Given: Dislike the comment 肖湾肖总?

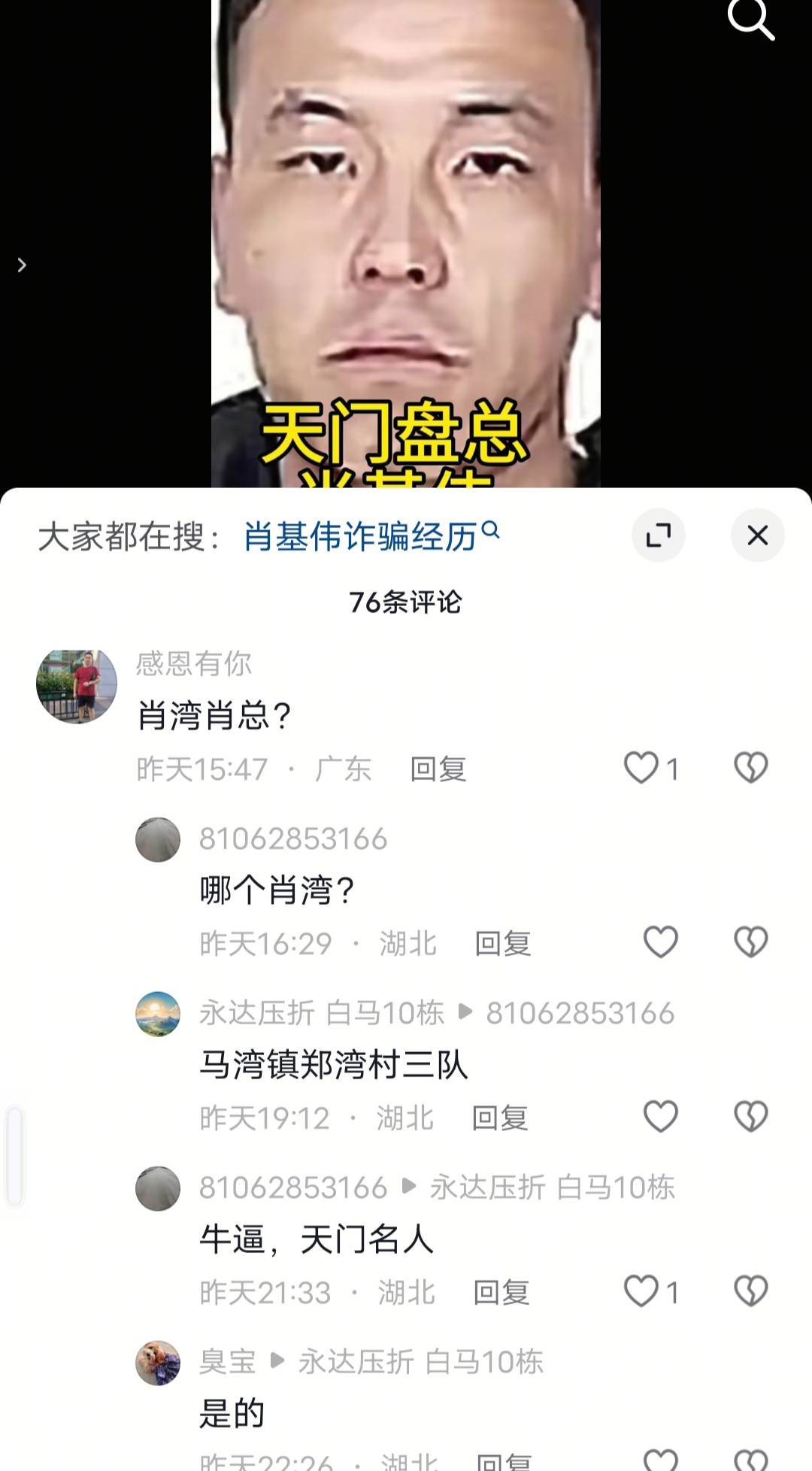Looking at the screenshot, I should 750,768.
